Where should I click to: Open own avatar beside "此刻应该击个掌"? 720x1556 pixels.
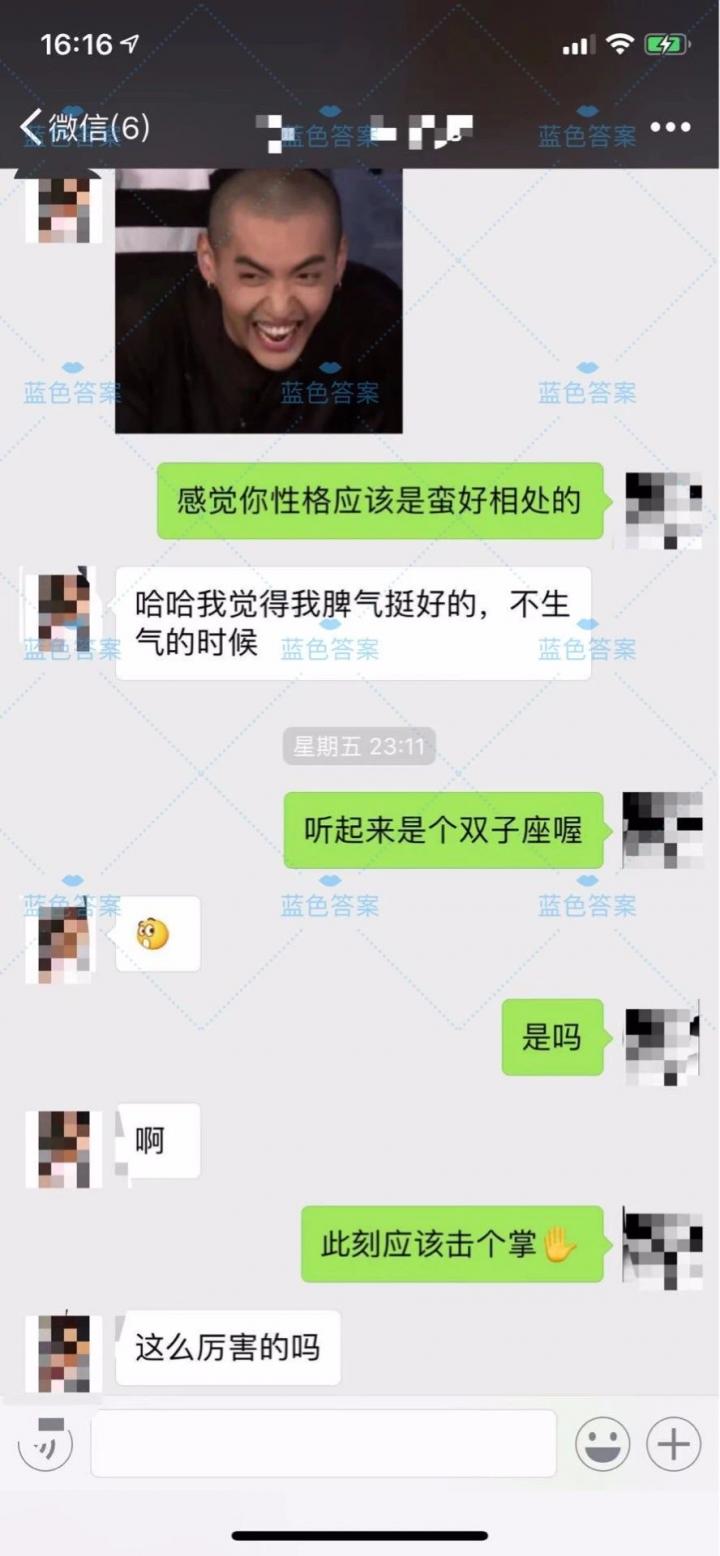662,1247
